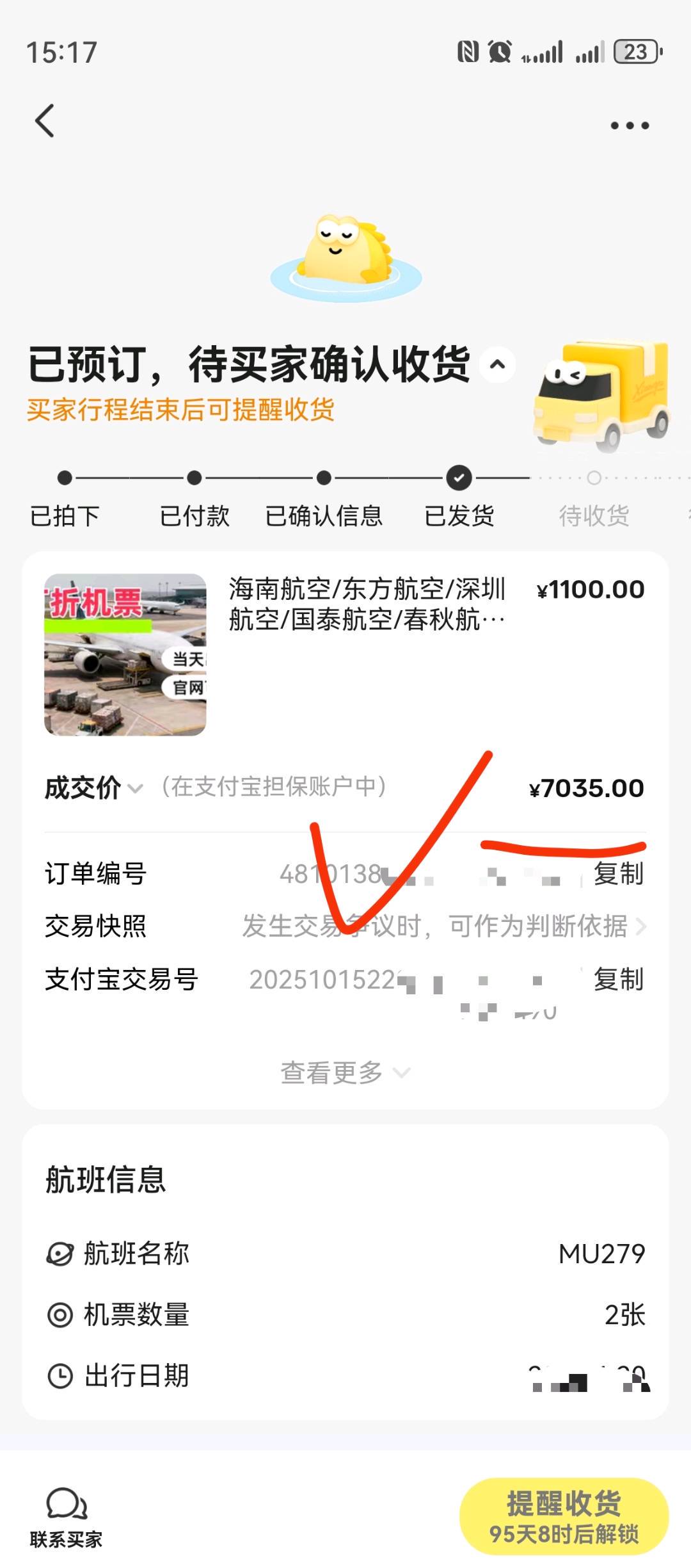Screen dimensions: 691x1568
Task: Expand 查看更多 for more order details
Action: click(345, 1072)
